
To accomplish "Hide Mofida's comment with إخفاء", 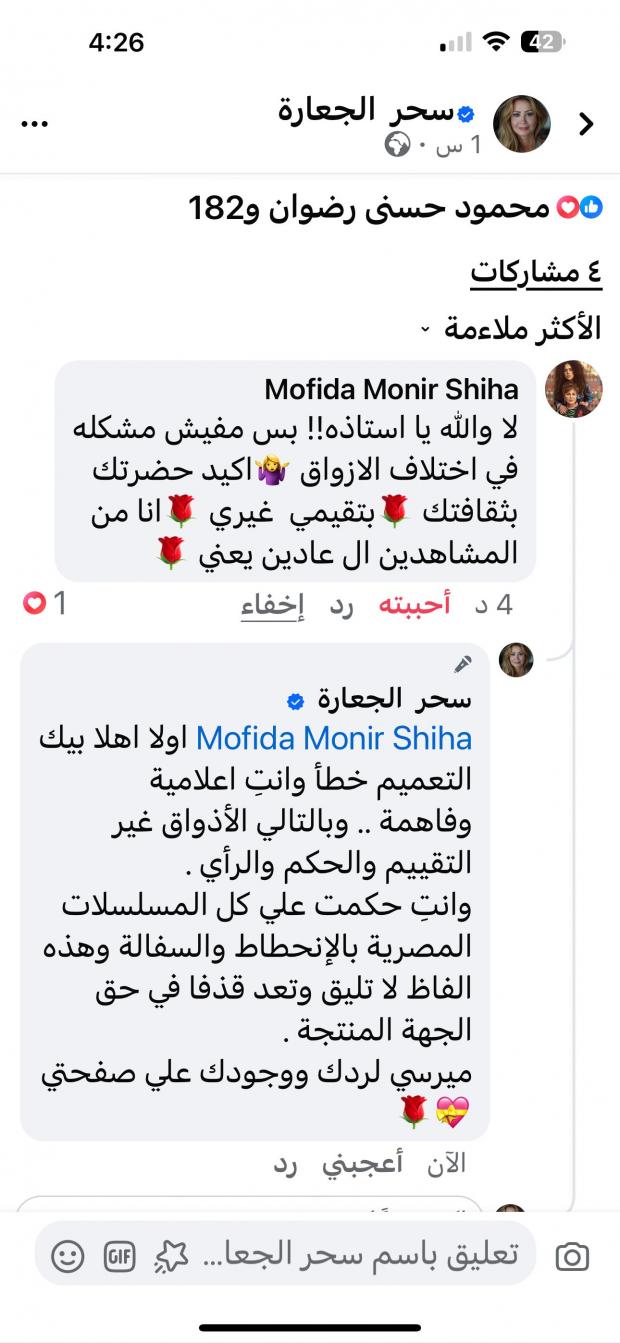I will [x=273, y=605].
